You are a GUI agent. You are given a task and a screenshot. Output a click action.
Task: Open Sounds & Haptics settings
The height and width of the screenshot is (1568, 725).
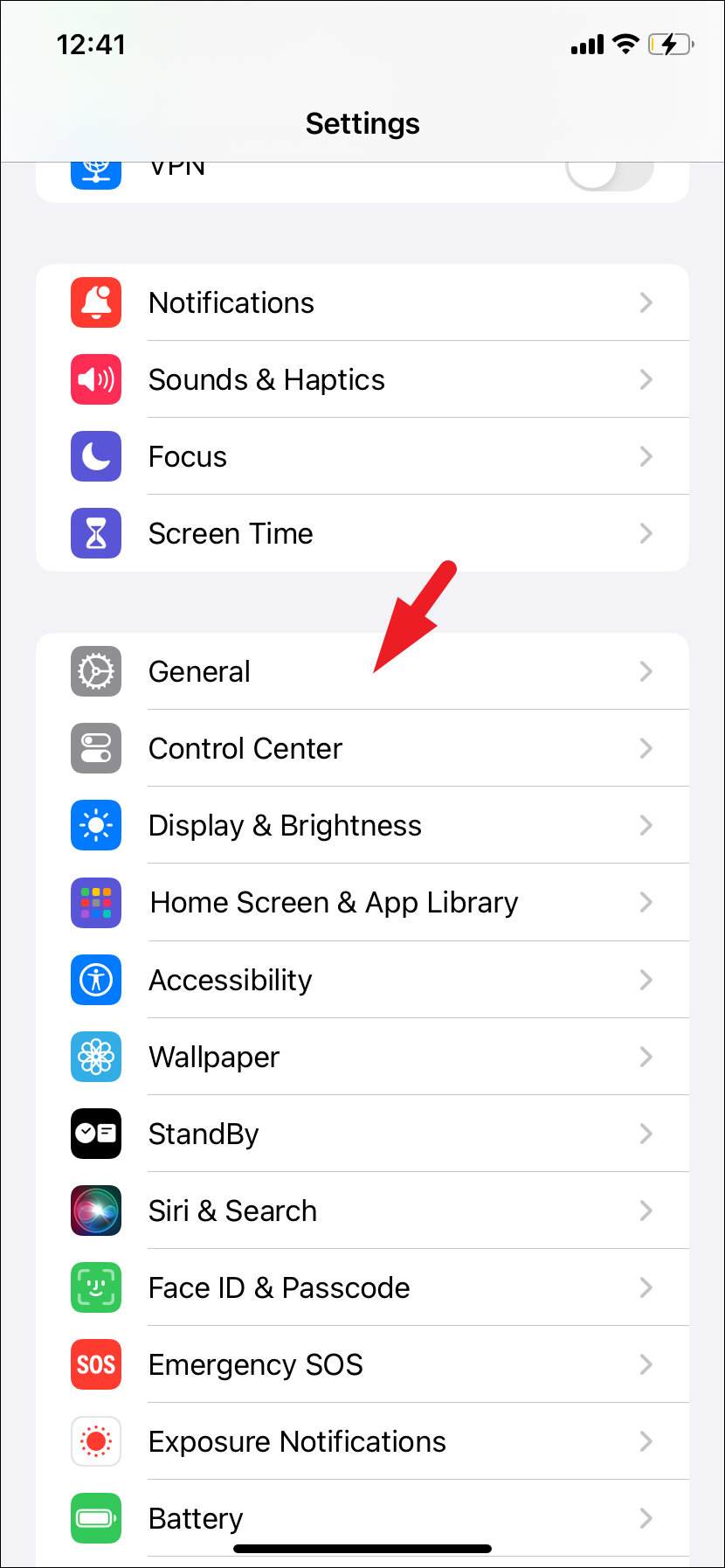[362, 379]
